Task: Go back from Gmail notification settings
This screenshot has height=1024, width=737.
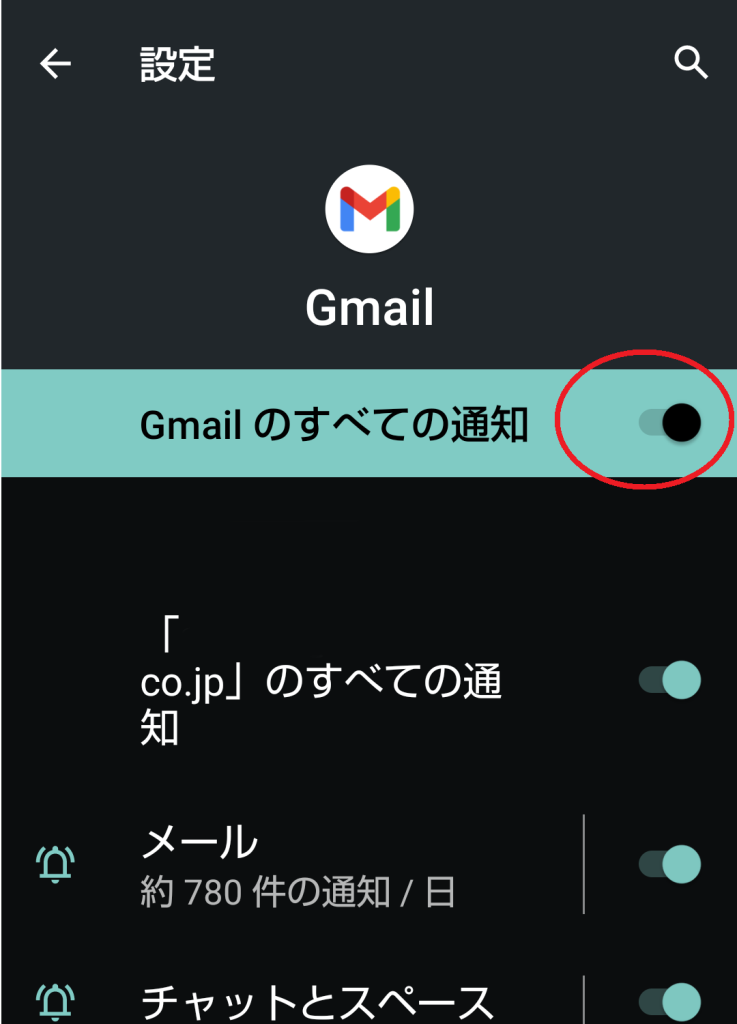Action: tap(56, 64)
